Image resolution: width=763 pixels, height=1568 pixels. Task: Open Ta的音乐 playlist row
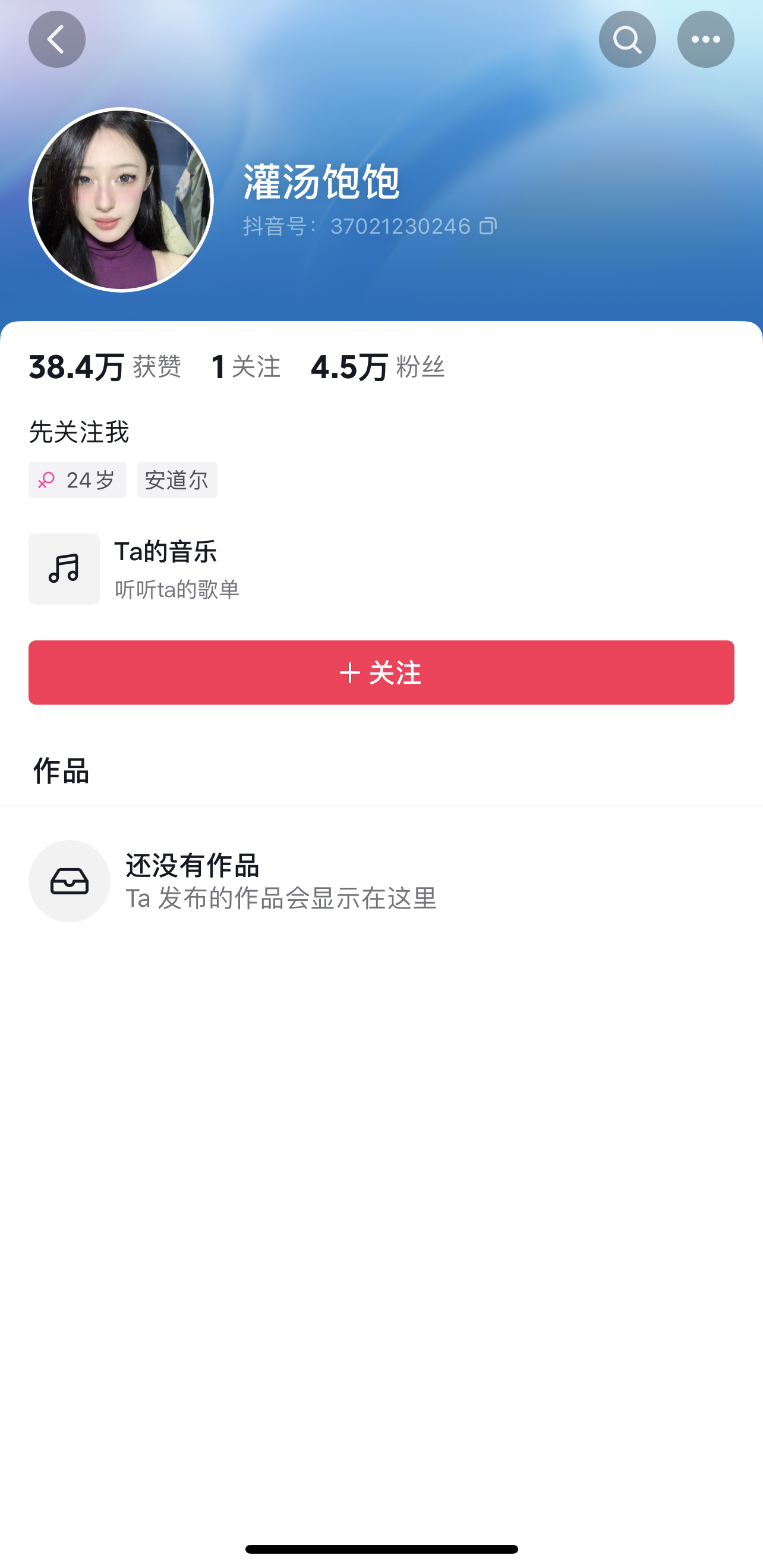click(x=381, y=568)
